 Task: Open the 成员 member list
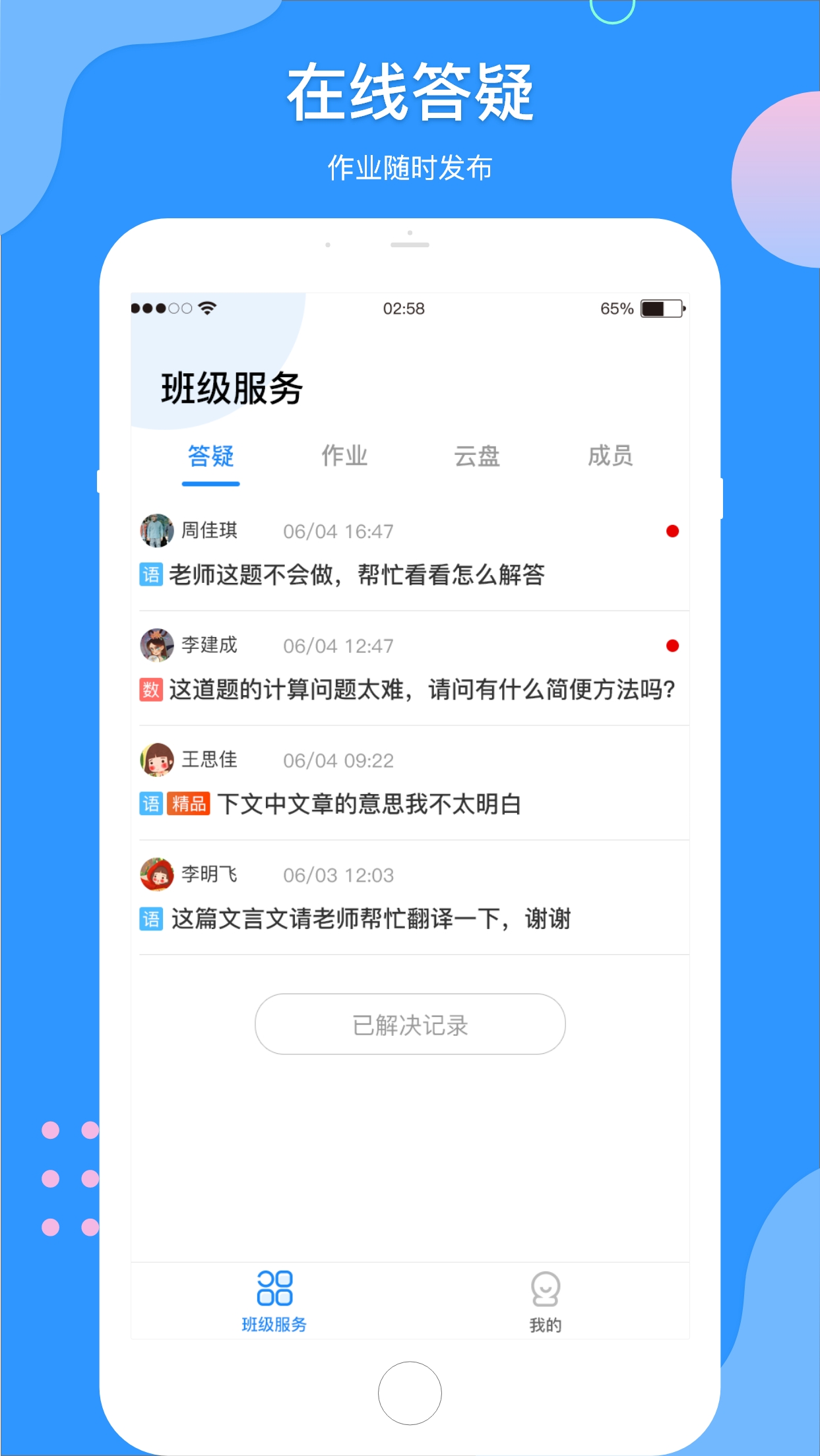click(610, 456)
